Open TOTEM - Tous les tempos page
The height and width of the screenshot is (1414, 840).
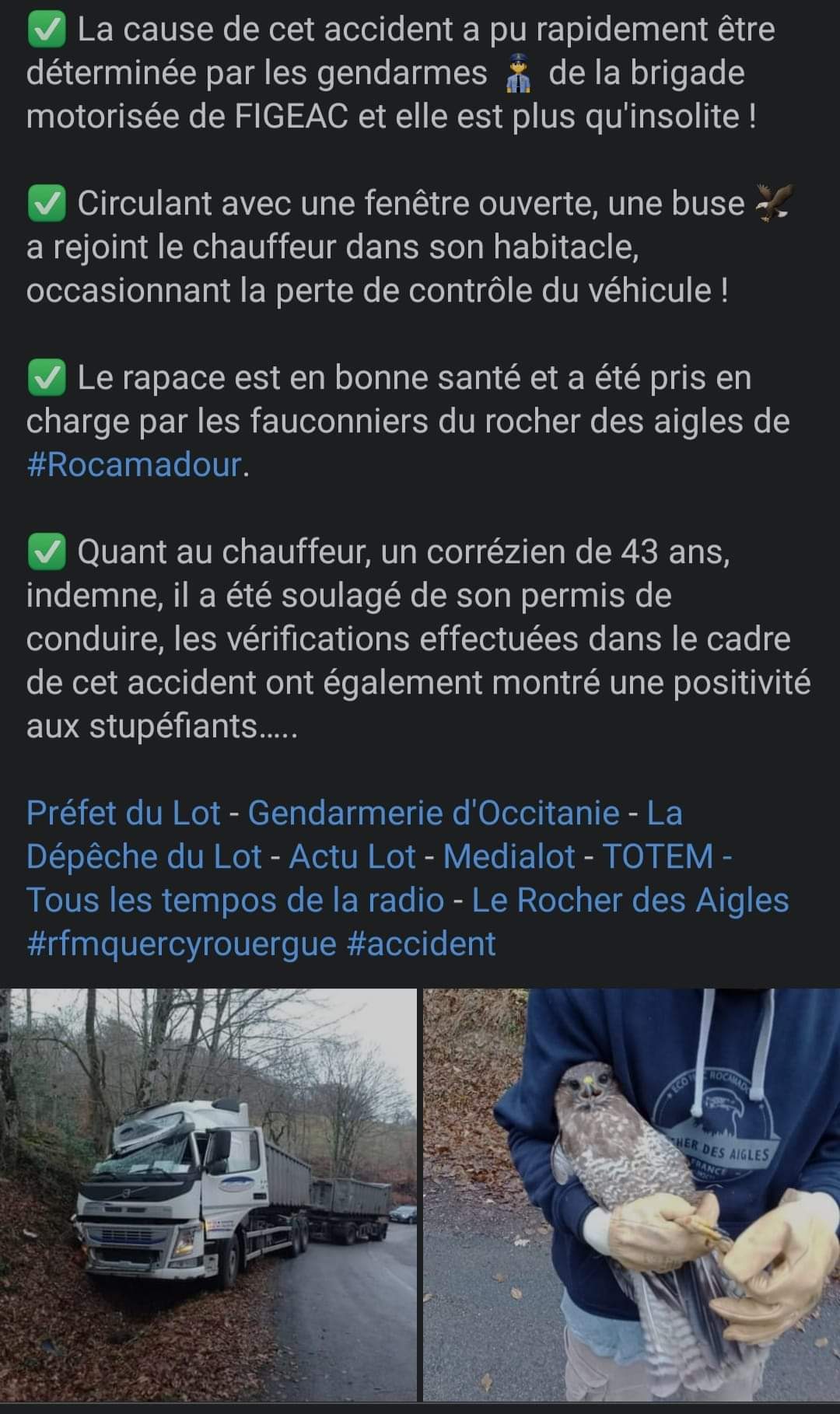(x=235, y=900)
